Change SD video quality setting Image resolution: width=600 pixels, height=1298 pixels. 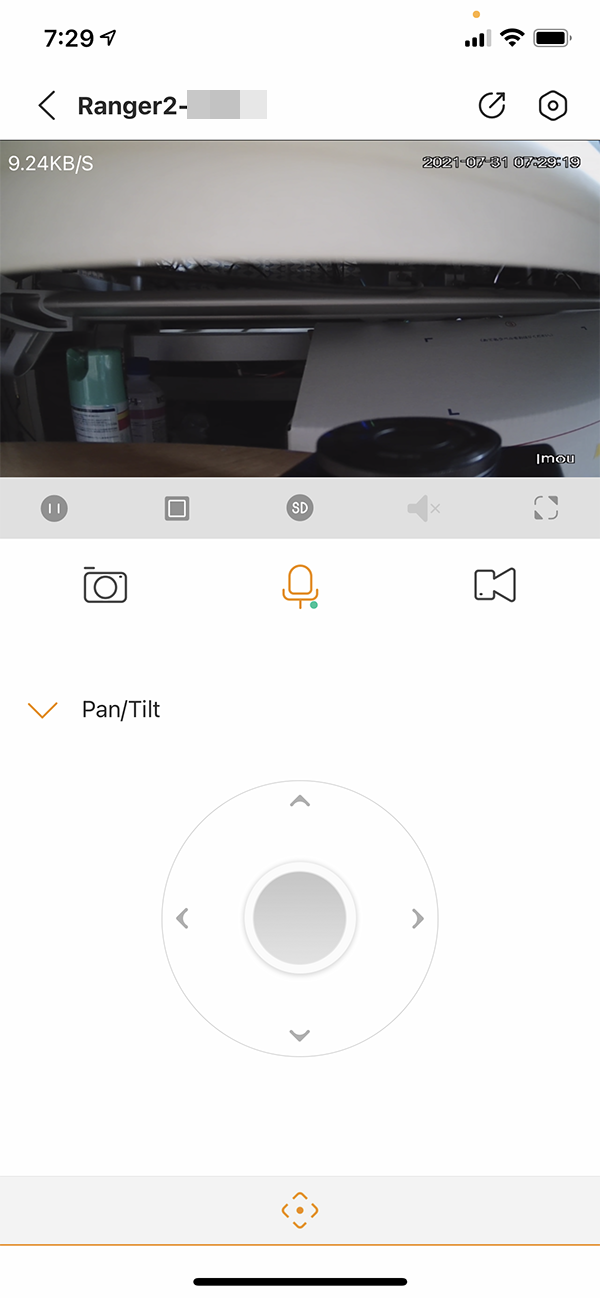(x=299, y=508)
